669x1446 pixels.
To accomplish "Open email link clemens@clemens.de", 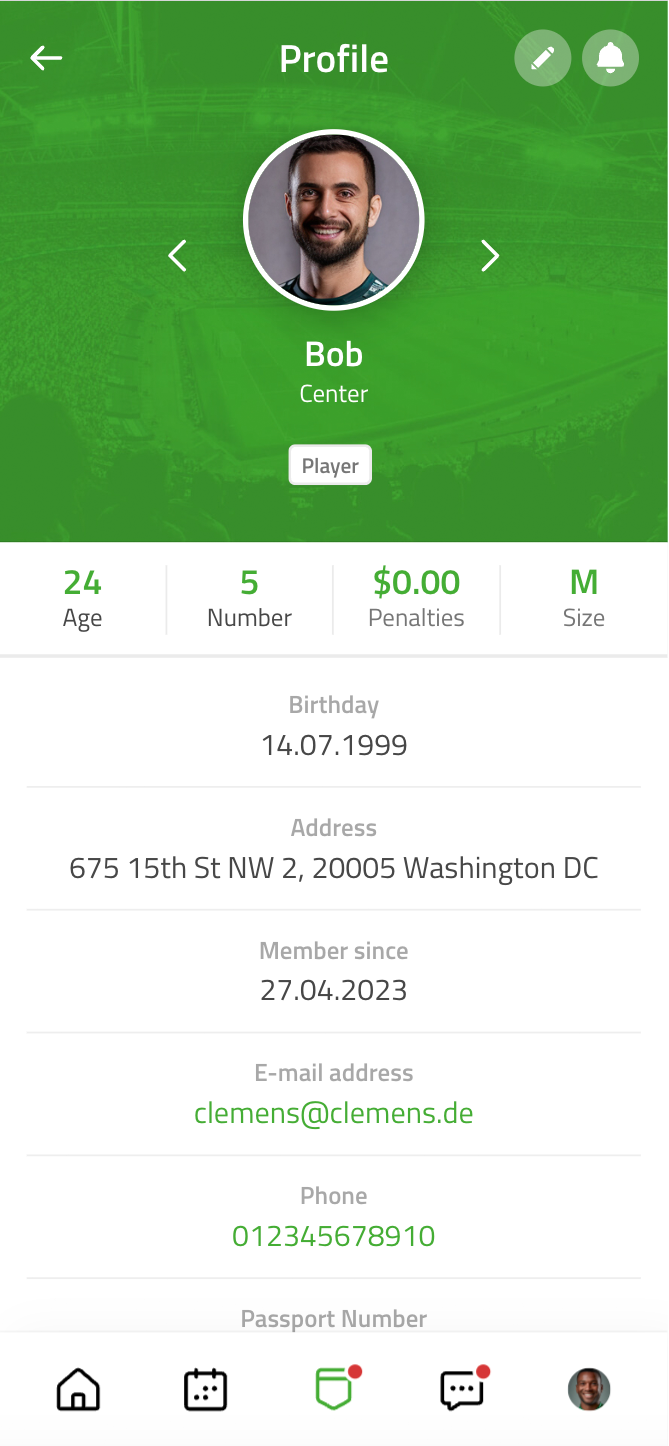I will click(x=334, y=1113).
